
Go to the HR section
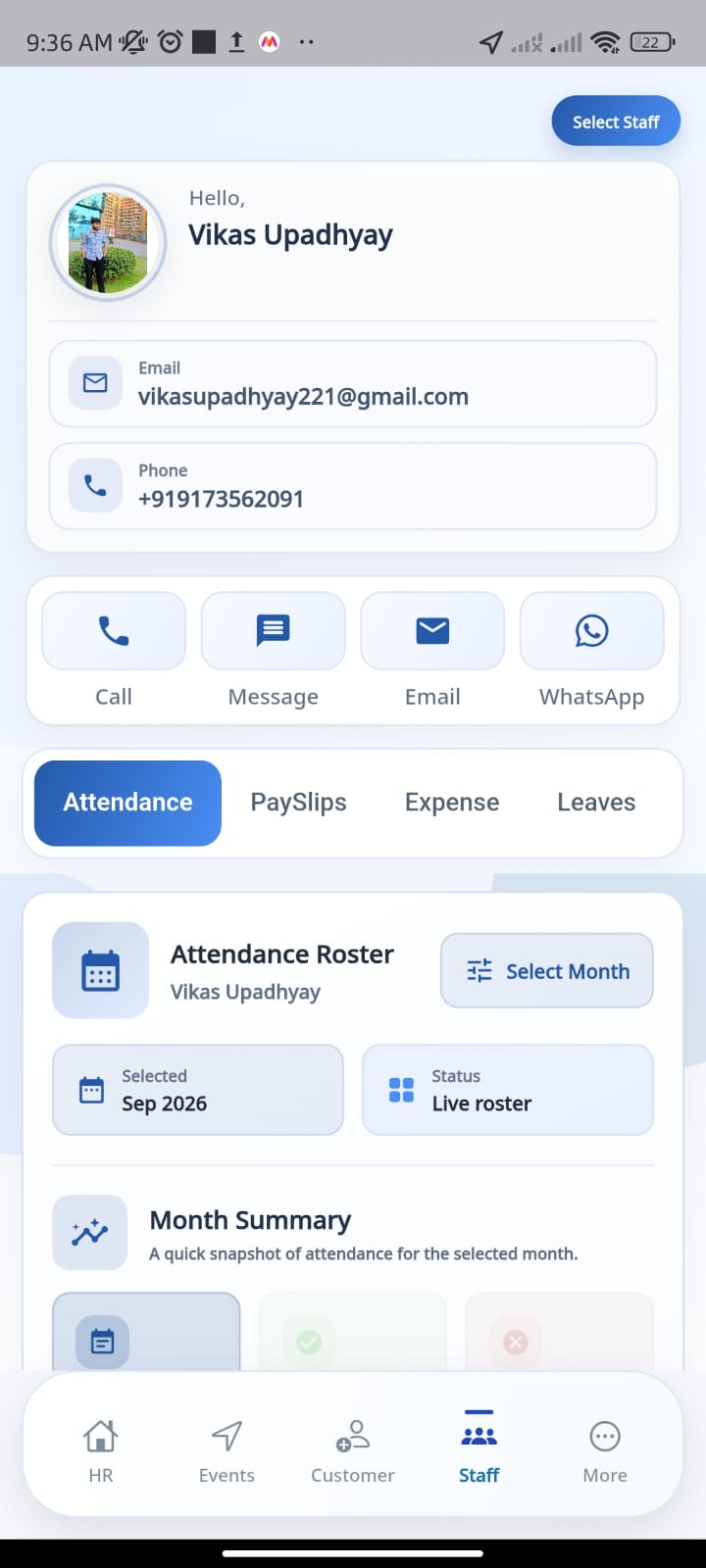100,1451
